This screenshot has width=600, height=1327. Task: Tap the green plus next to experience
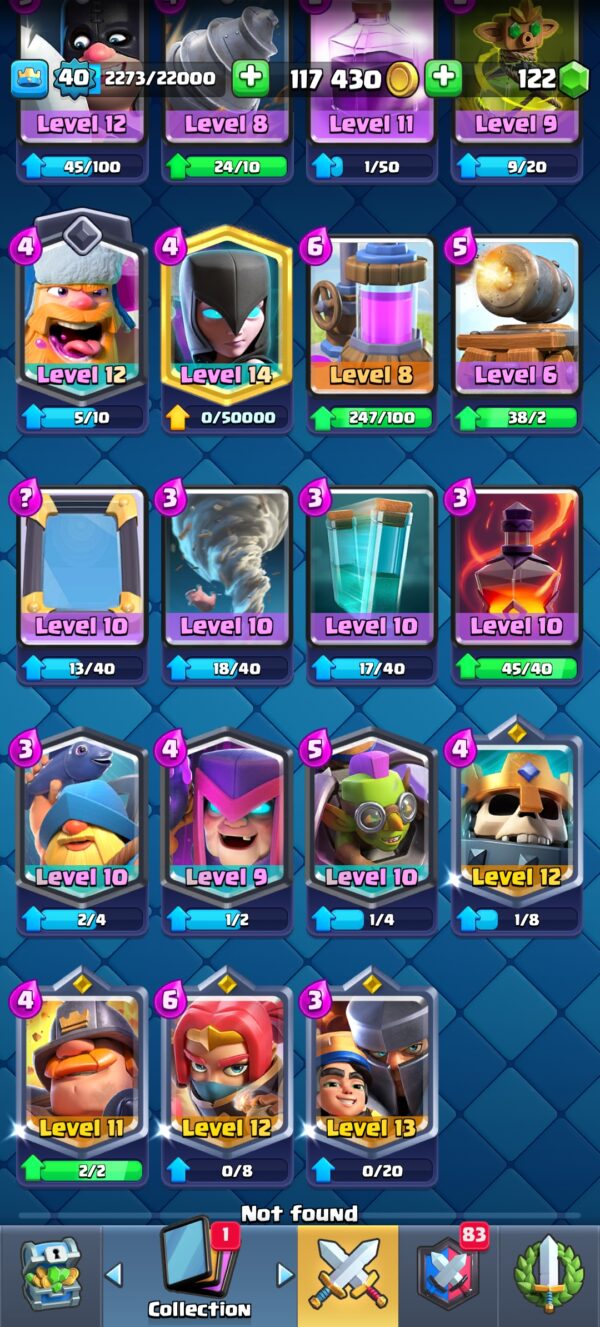pyautogui.click(x=250, y=79)
